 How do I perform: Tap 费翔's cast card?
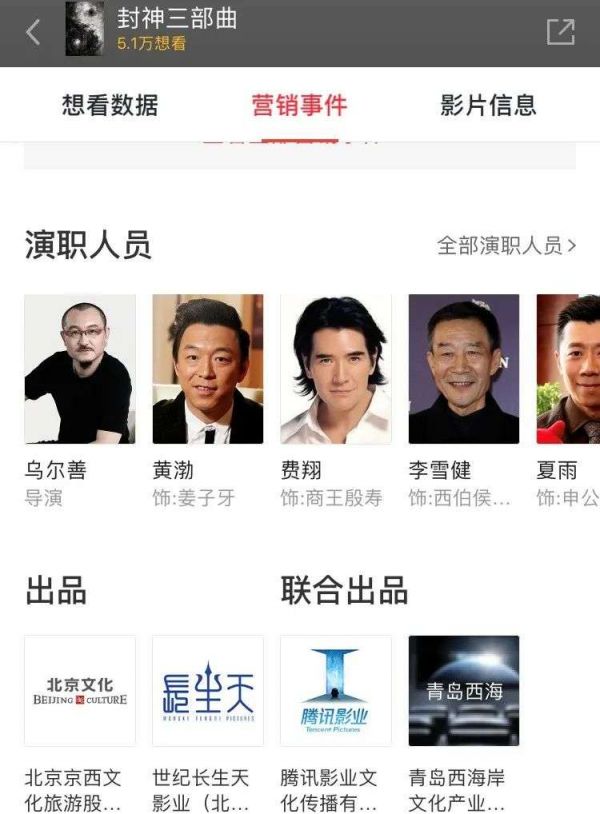336,370
